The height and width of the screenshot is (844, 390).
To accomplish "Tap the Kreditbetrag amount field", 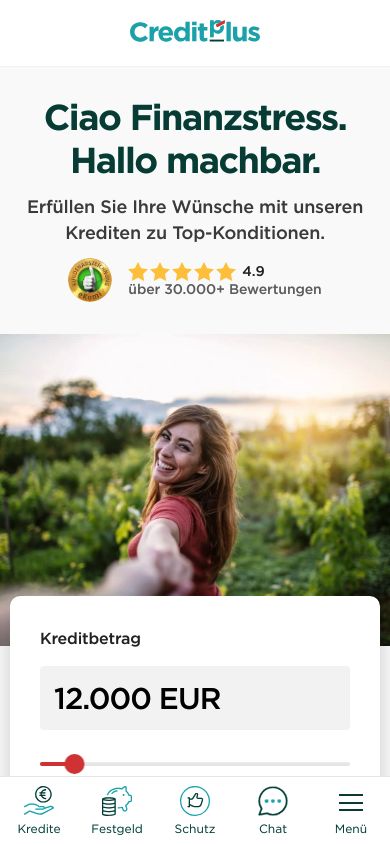I will (x=195, y=698).
